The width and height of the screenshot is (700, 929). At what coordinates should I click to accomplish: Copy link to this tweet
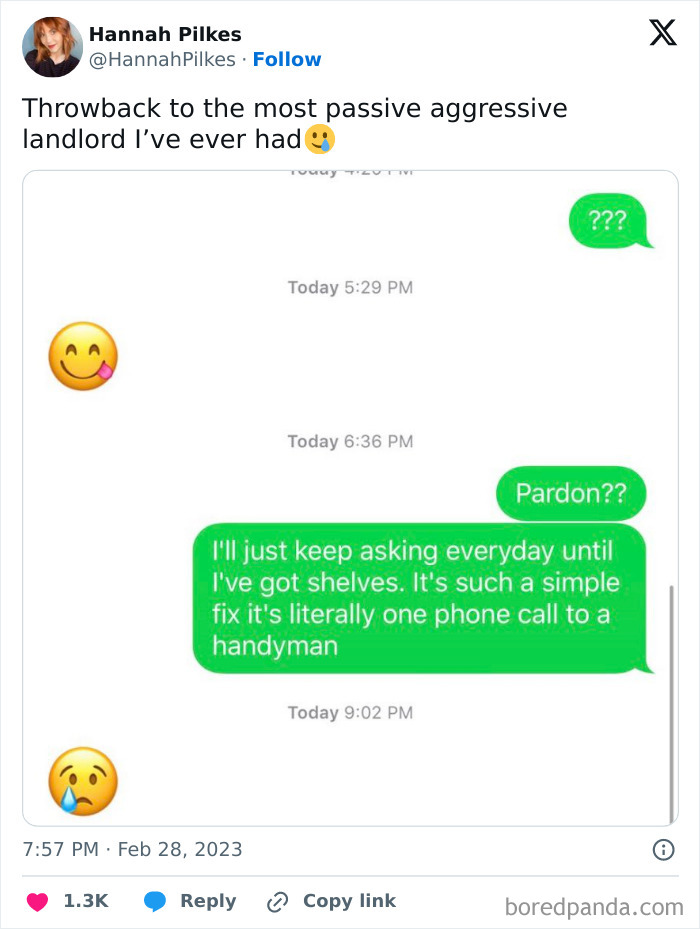point(331,901)
